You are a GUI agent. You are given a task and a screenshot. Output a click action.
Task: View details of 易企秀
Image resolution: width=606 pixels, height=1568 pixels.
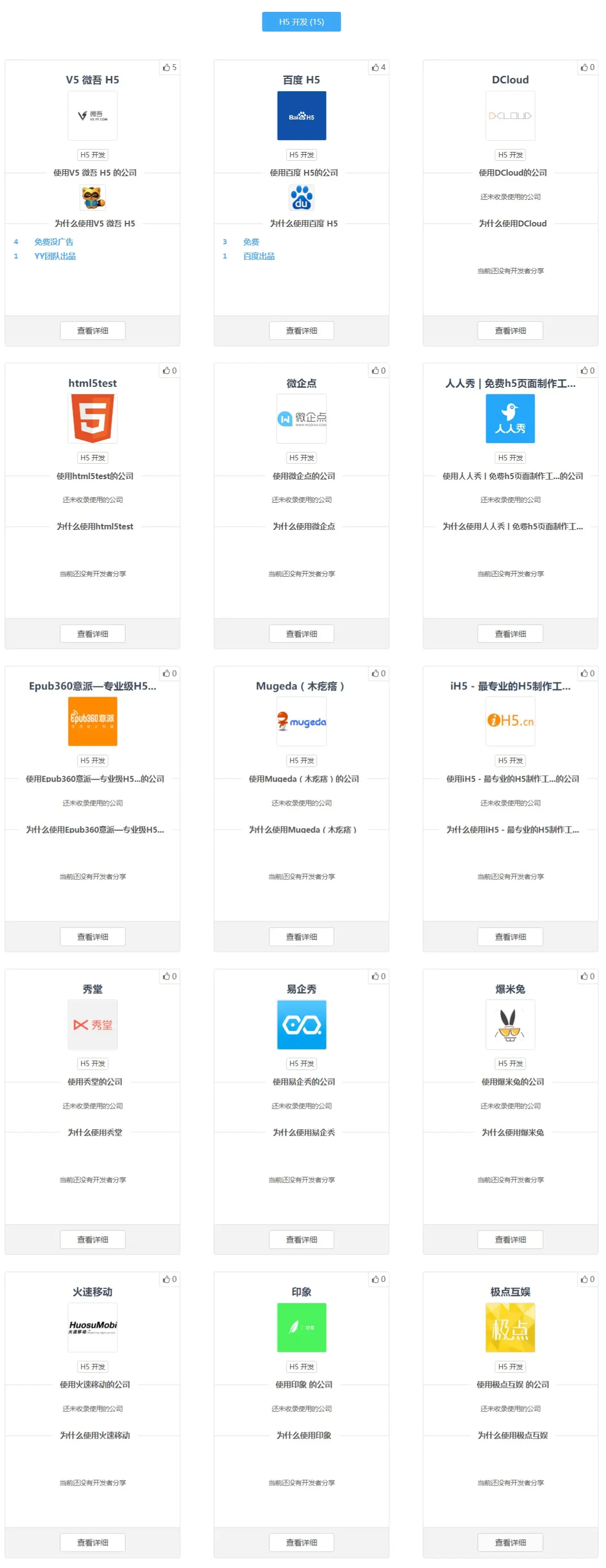301,1239
